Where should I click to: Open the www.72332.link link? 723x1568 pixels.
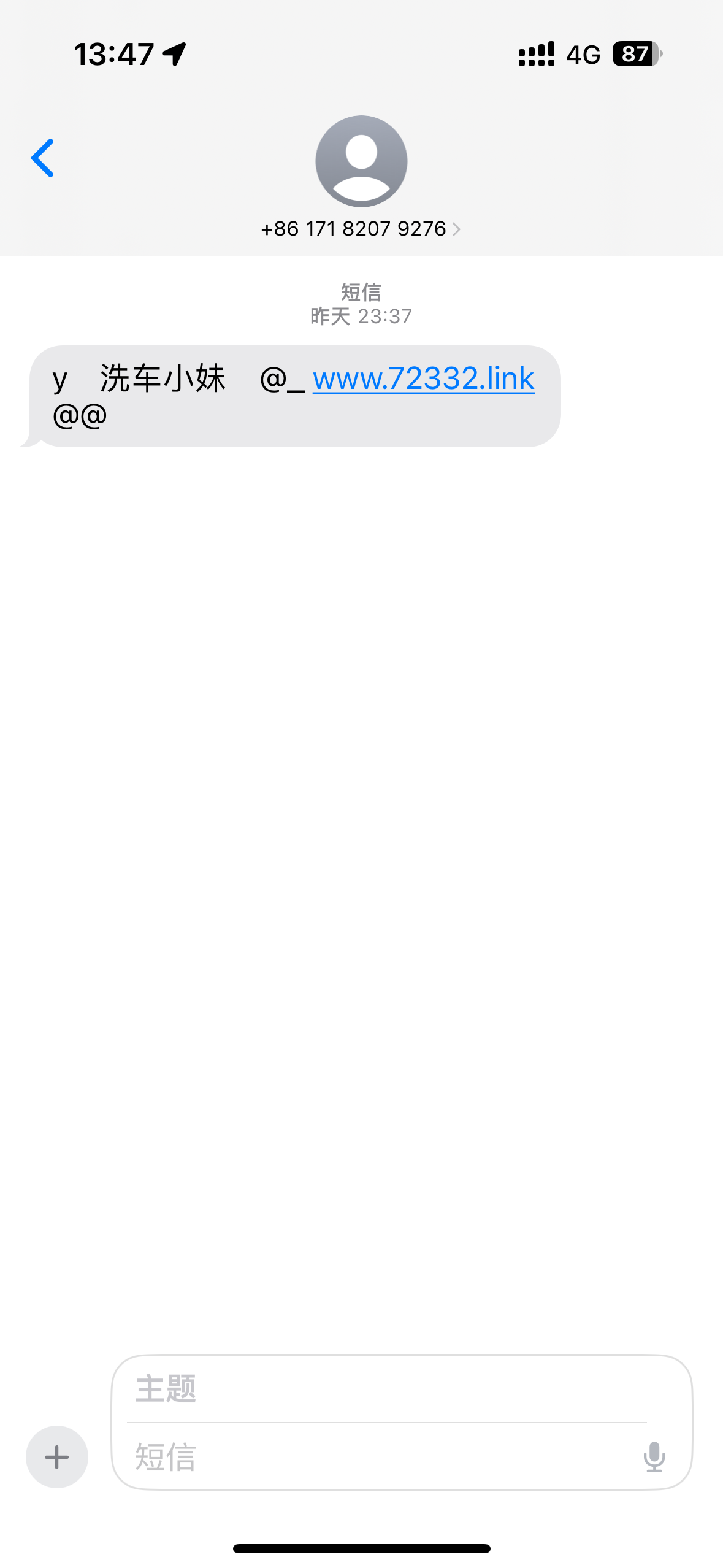423,379
